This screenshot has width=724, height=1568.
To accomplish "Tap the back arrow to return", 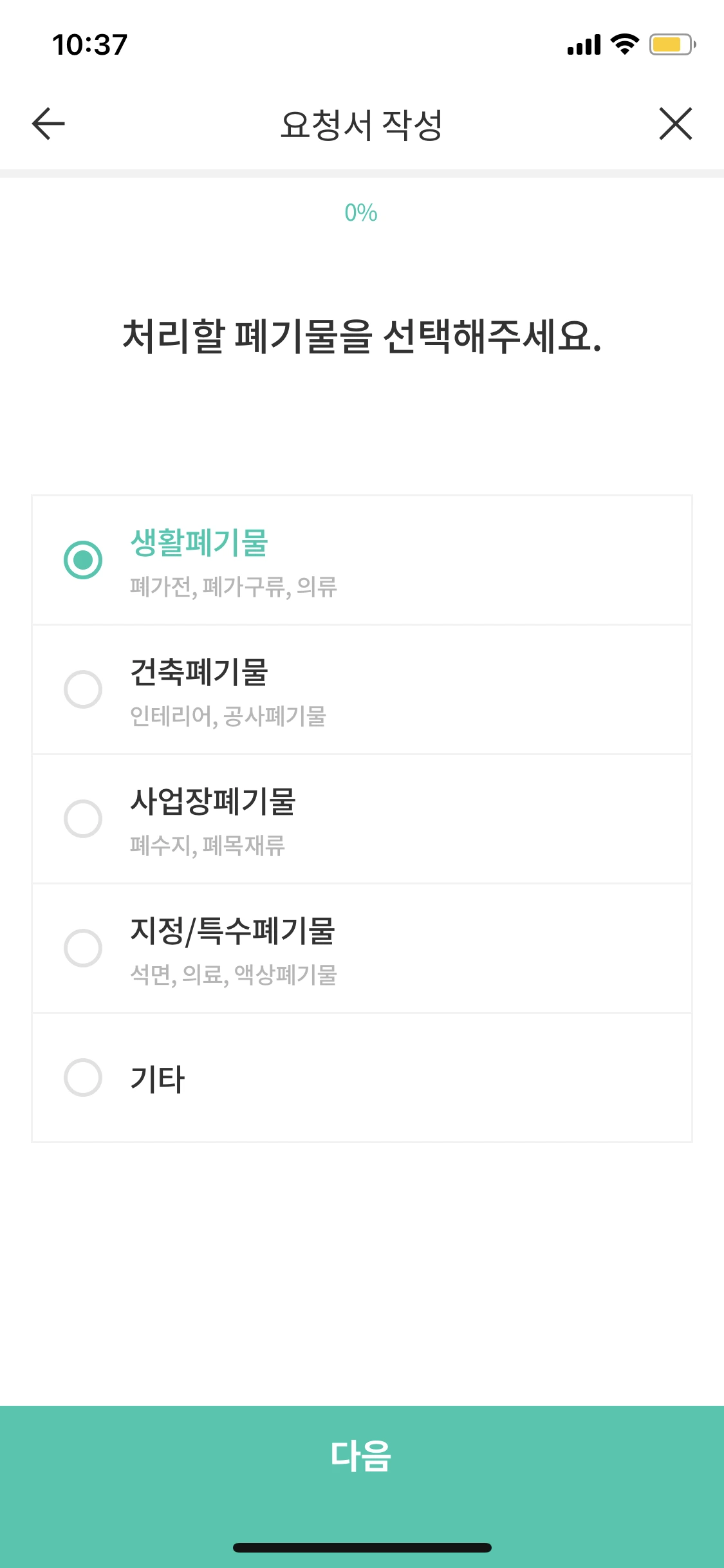I will tap(46, 124).
